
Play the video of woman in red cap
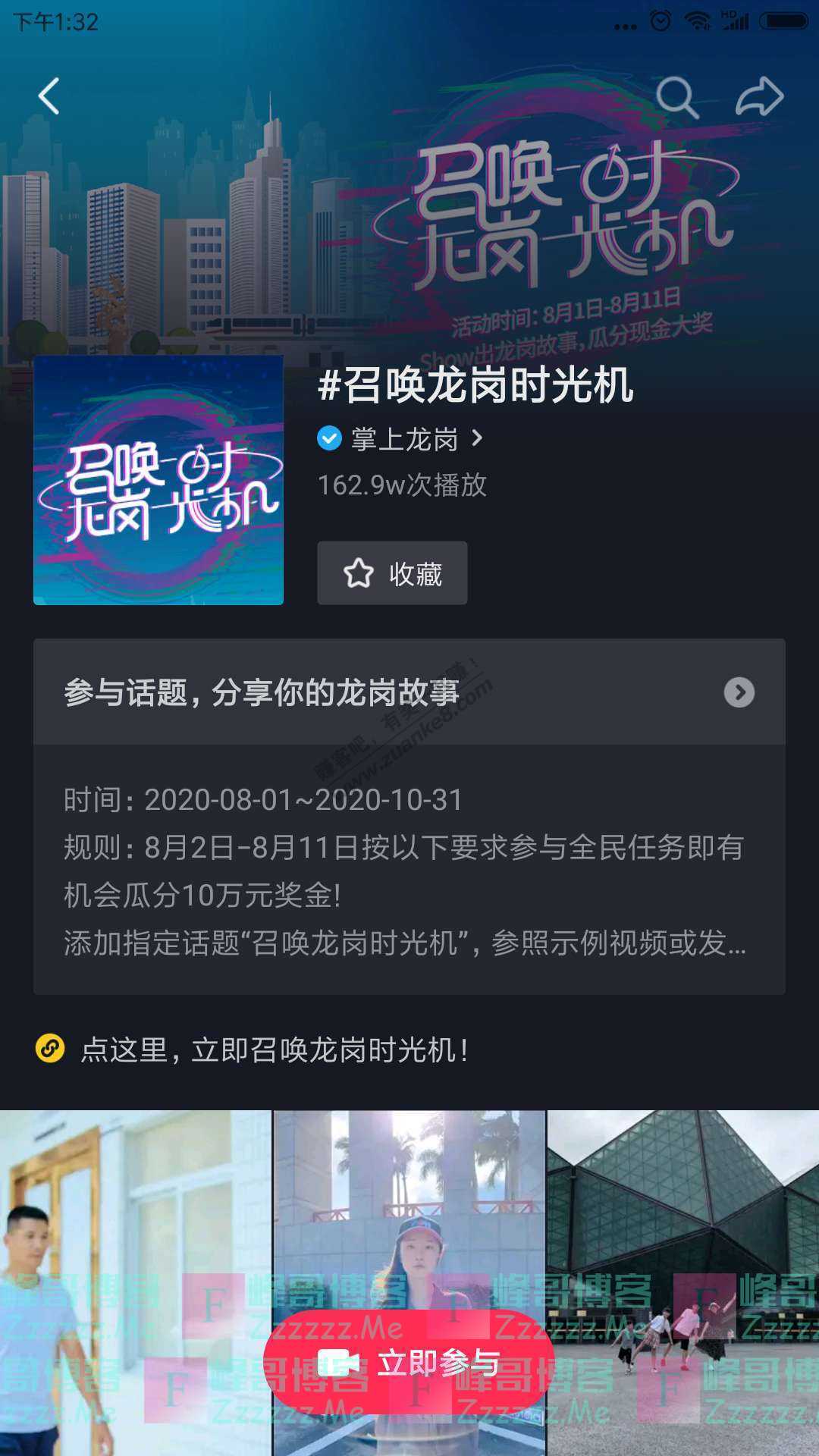409,1213
